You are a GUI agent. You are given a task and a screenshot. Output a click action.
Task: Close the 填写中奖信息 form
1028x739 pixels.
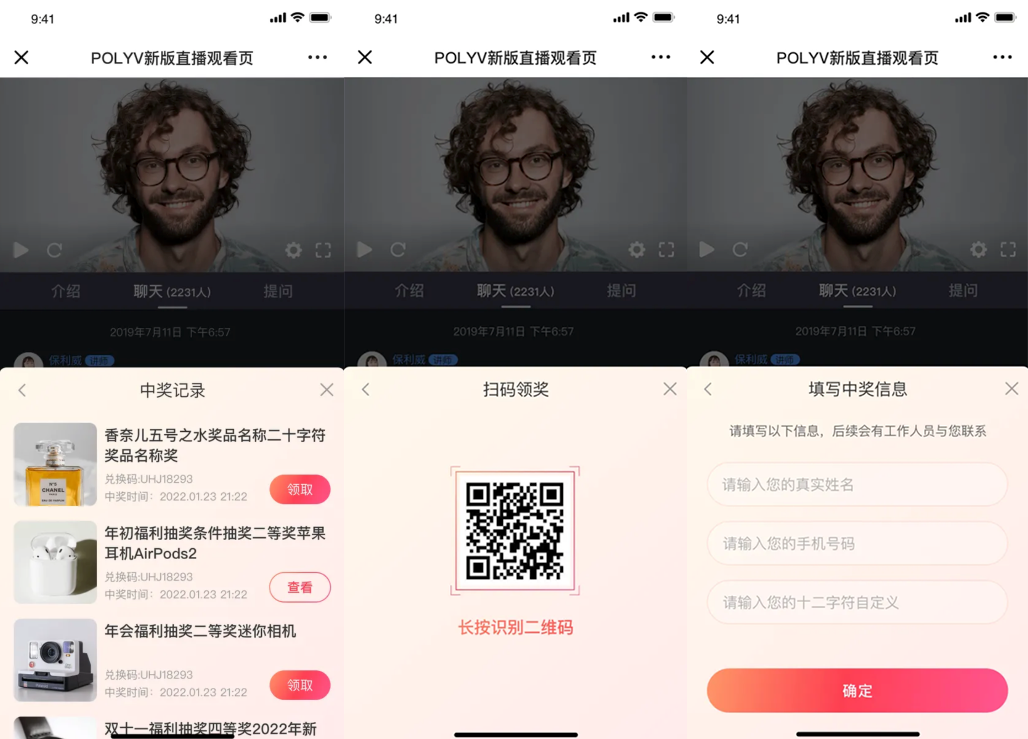click(x=1011, y=389)
